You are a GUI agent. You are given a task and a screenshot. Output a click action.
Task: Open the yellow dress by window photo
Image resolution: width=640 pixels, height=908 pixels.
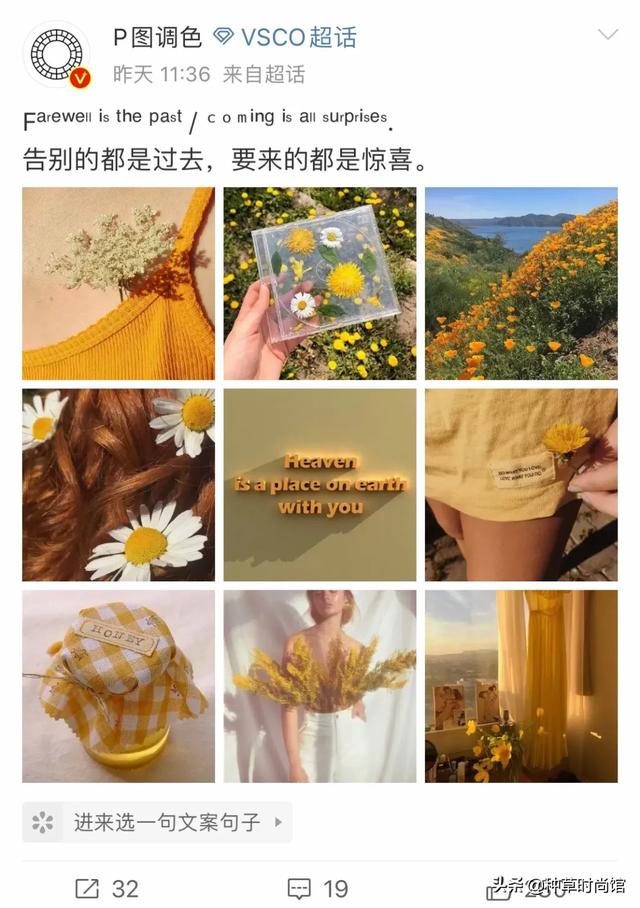coord(521,686)
